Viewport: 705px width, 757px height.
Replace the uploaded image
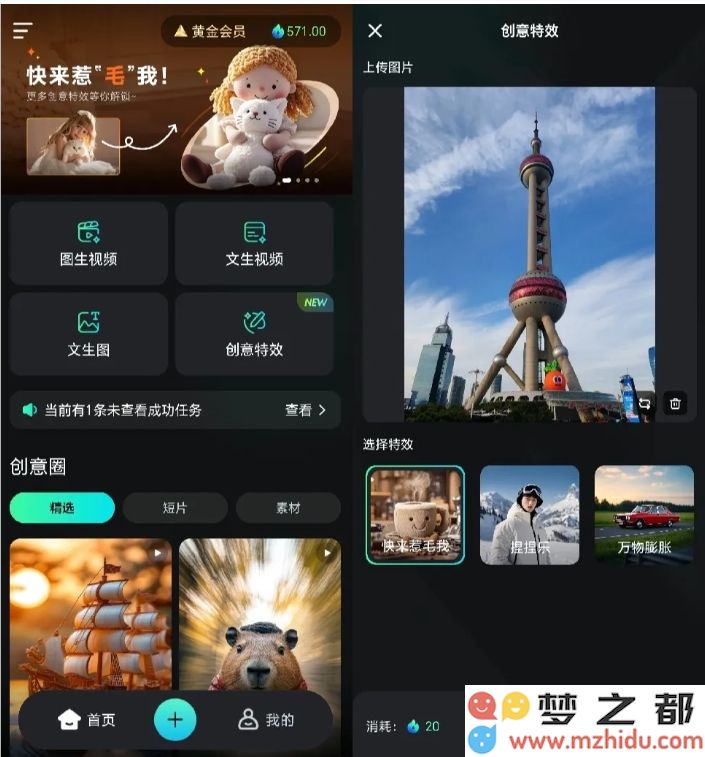tap(645, 404)
